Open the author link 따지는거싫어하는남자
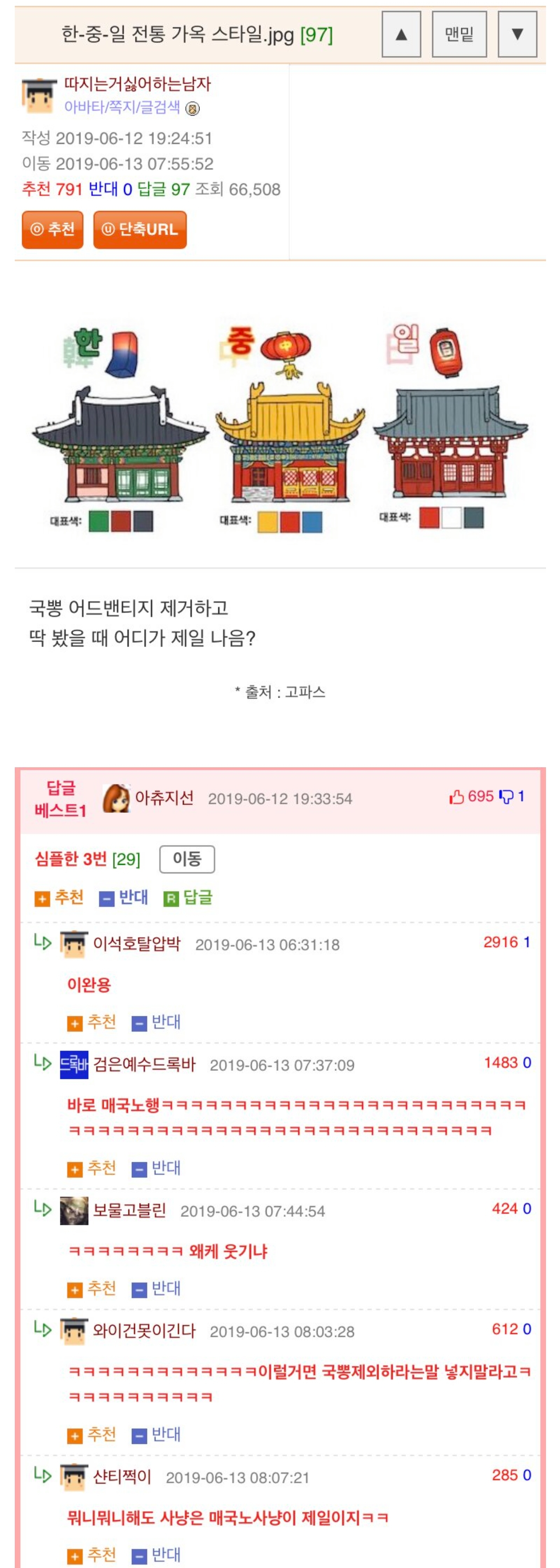The image size is (560, 1568). [x=138, y=84]
